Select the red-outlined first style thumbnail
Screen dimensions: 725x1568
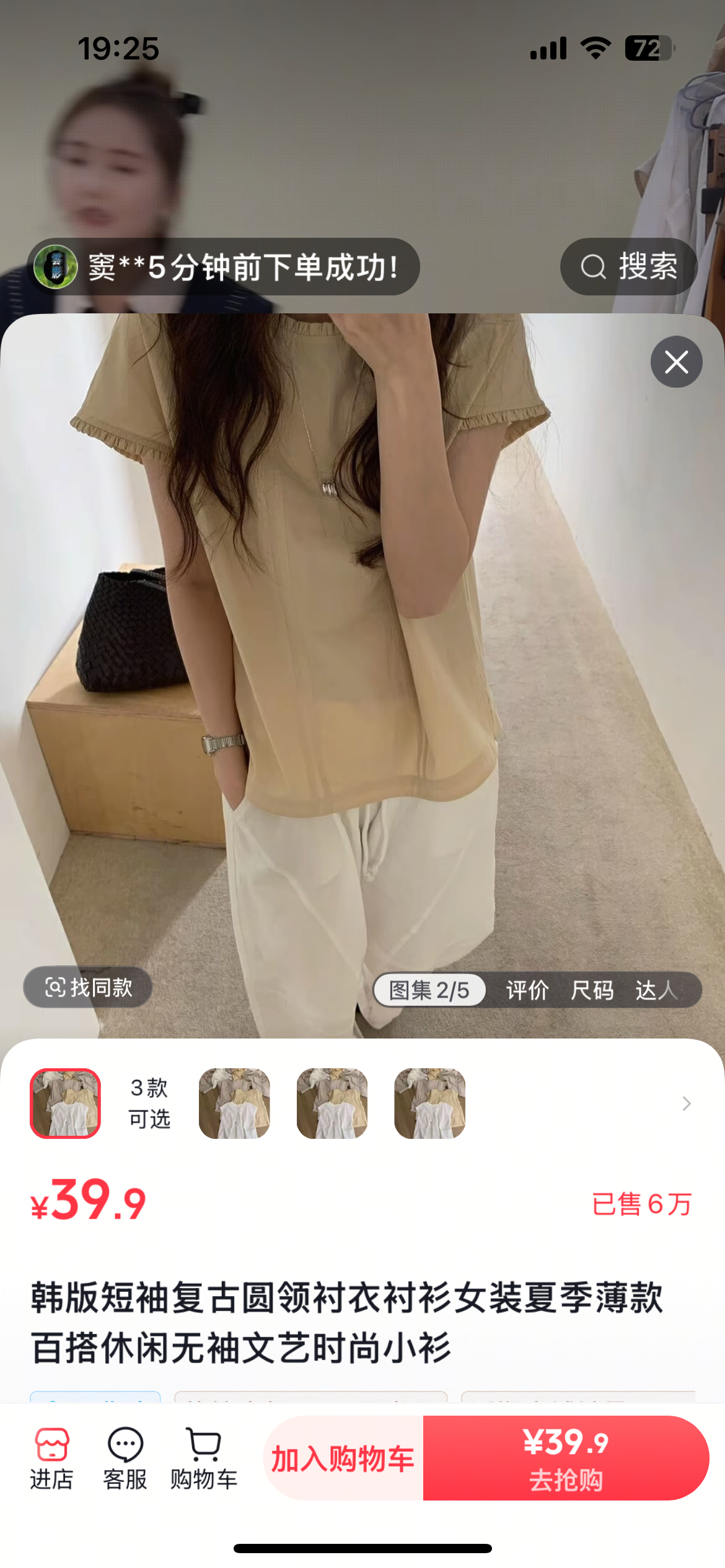tap(66, 1104)
